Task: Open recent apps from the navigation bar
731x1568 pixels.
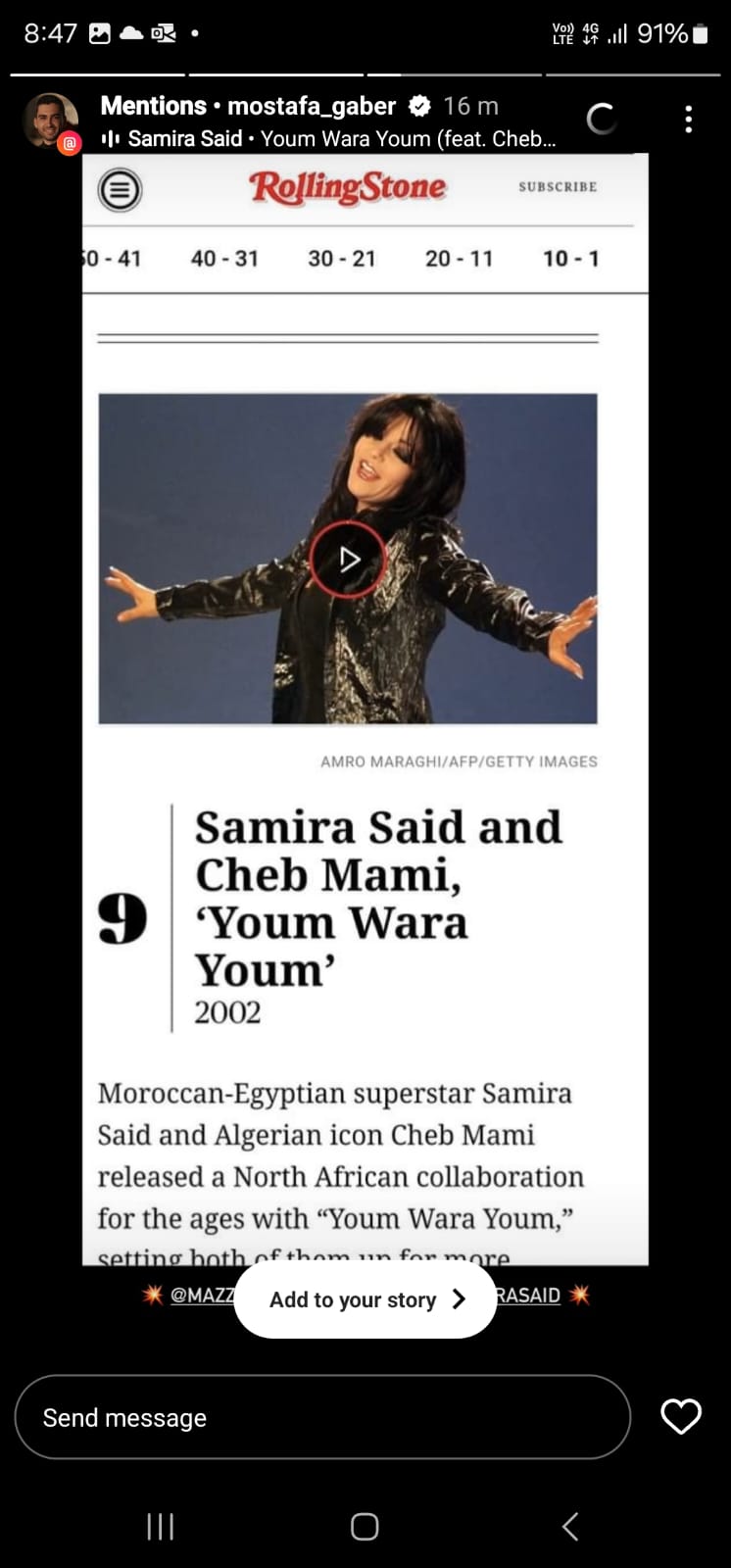Action: (160, 1526)
